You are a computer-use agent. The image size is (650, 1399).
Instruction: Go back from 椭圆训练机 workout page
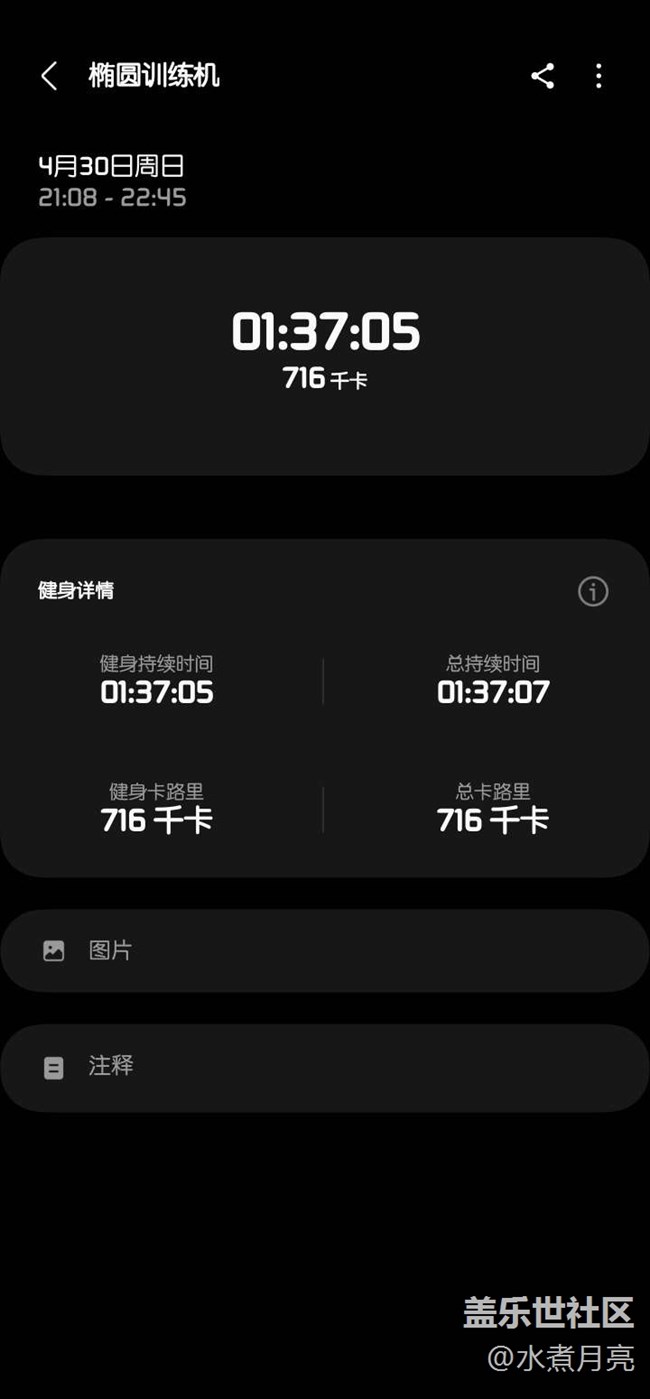point(49,76)
